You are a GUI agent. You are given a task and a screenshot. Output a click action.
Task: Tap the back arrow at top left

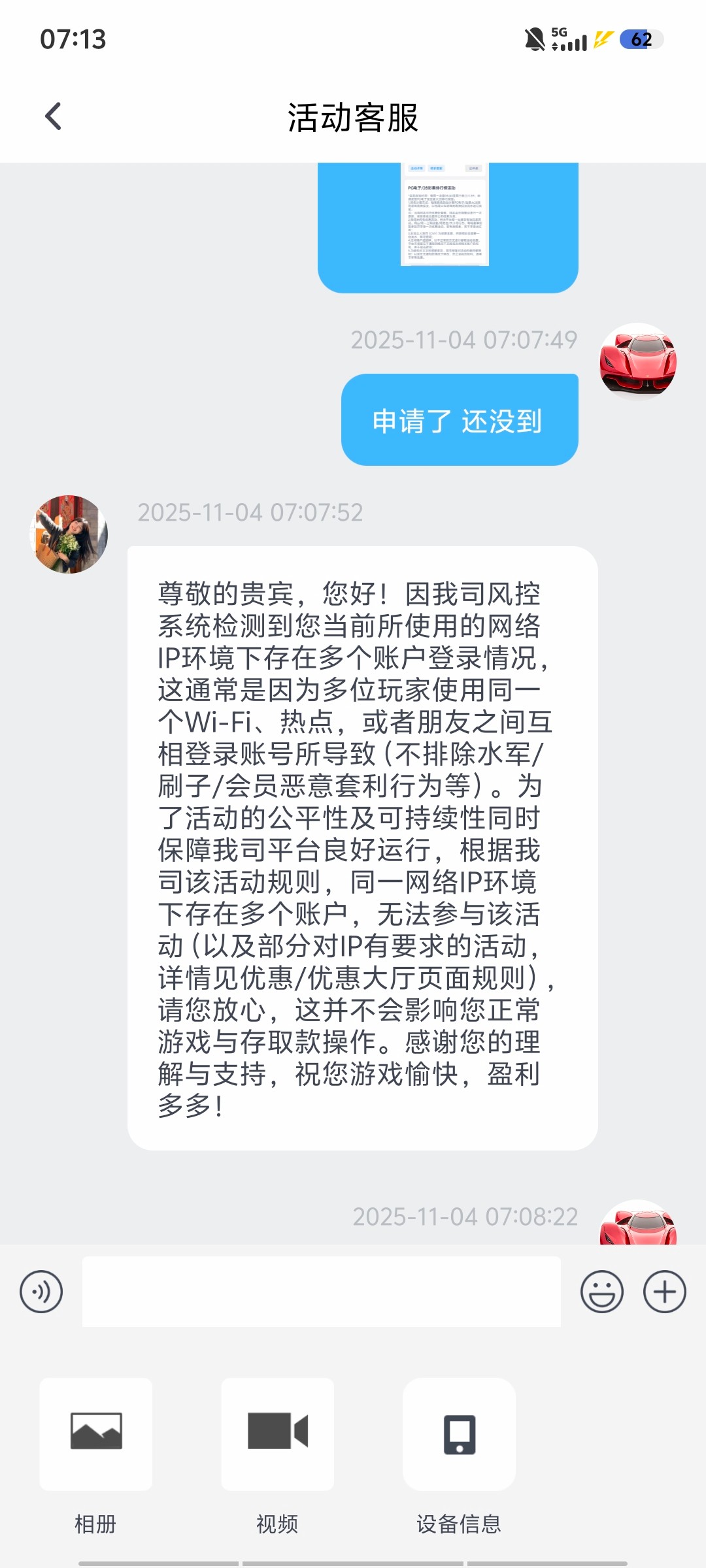(x=52, y=115)
